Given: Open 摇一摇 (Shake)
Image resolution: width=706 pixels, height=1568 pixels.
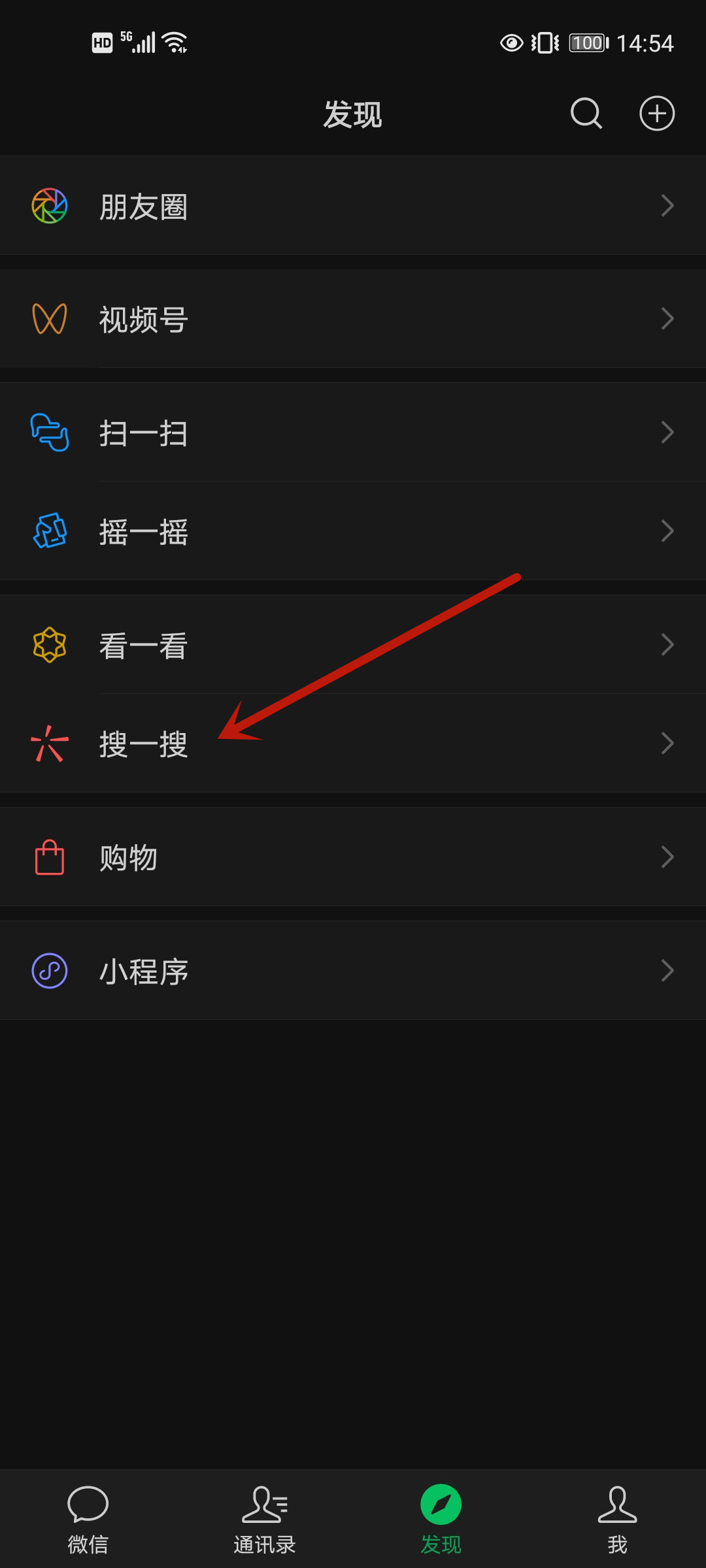Looking at the screenshot, I should (353, 531).
